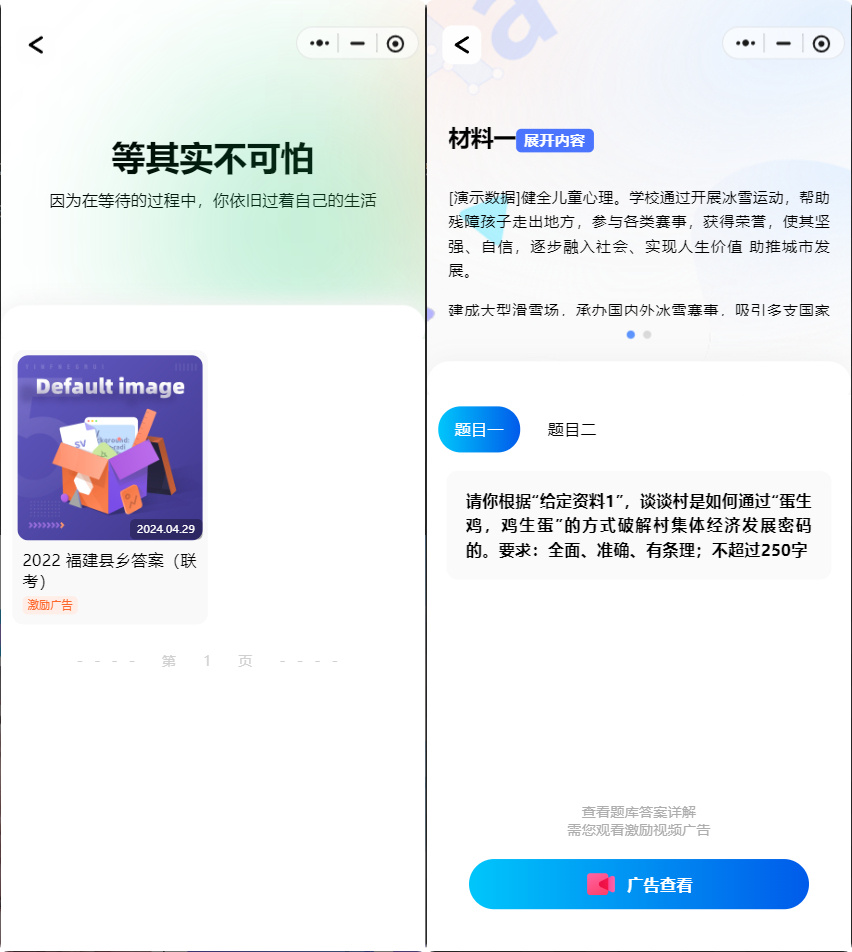Screen dimensions: 852x952
Task: Jump to second material page dot
Action: [647, 334]
